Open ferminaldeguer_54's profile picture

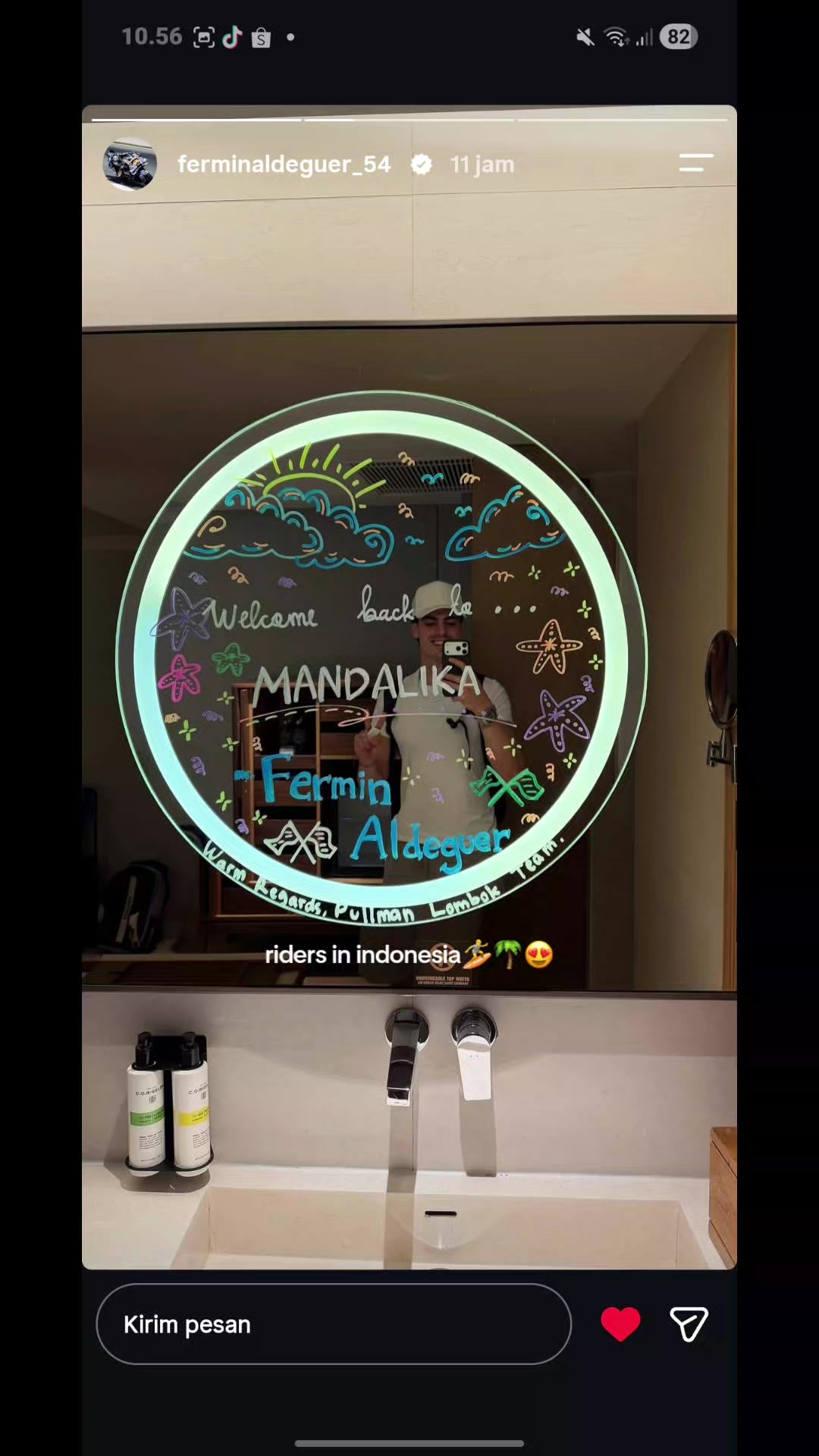[130, 164]
